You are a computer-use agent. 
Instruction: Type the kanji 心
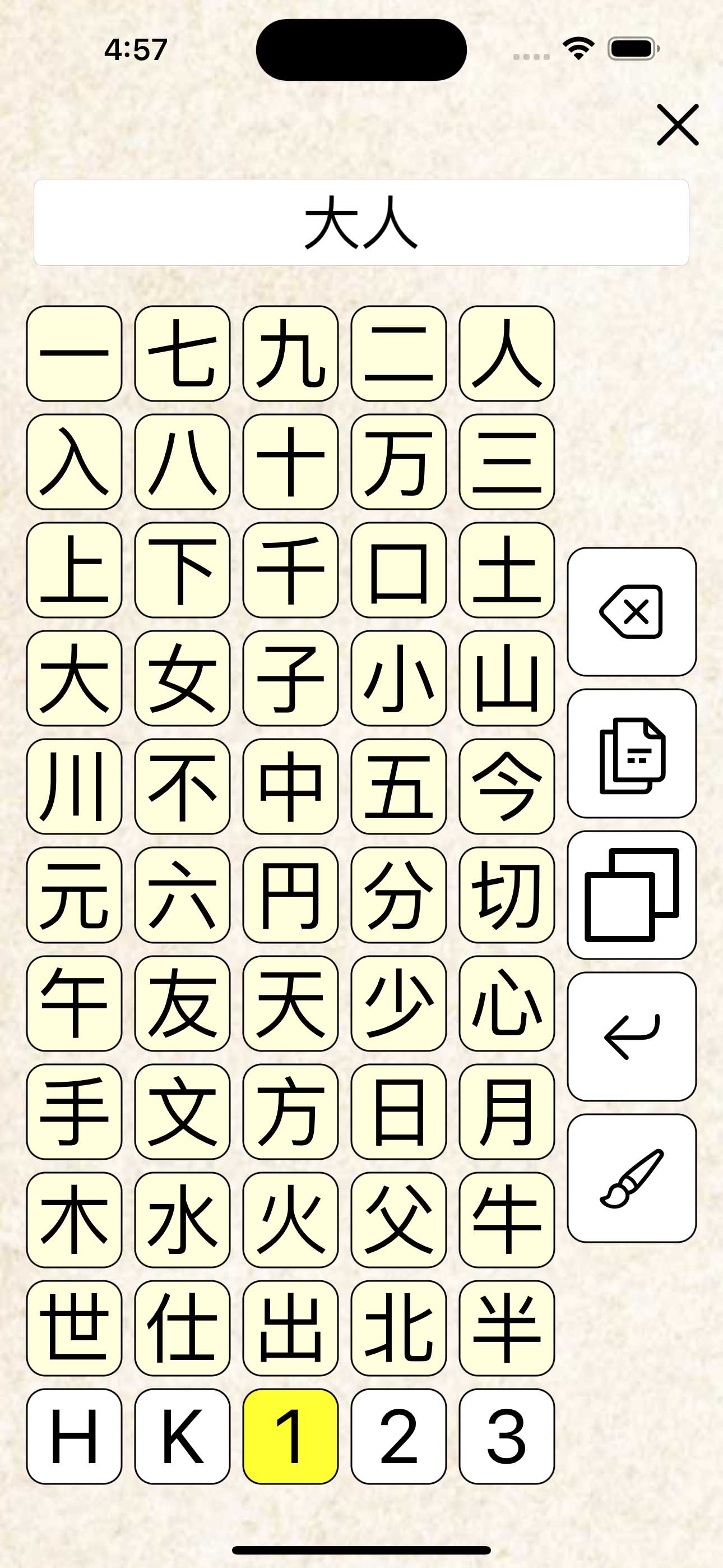pyautogui.click(x=506, y=1003)
